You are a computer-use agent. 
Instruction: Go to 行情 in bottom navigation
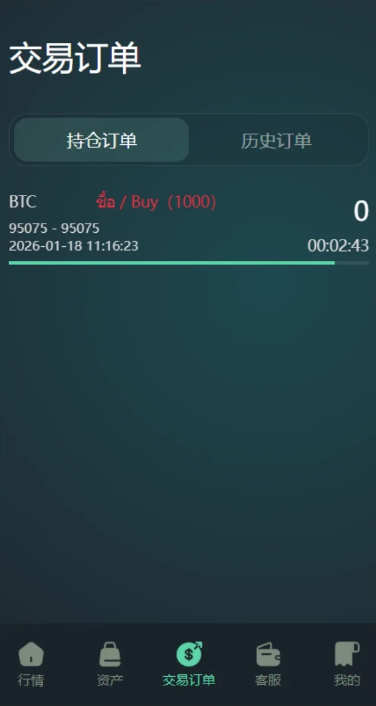31,664
